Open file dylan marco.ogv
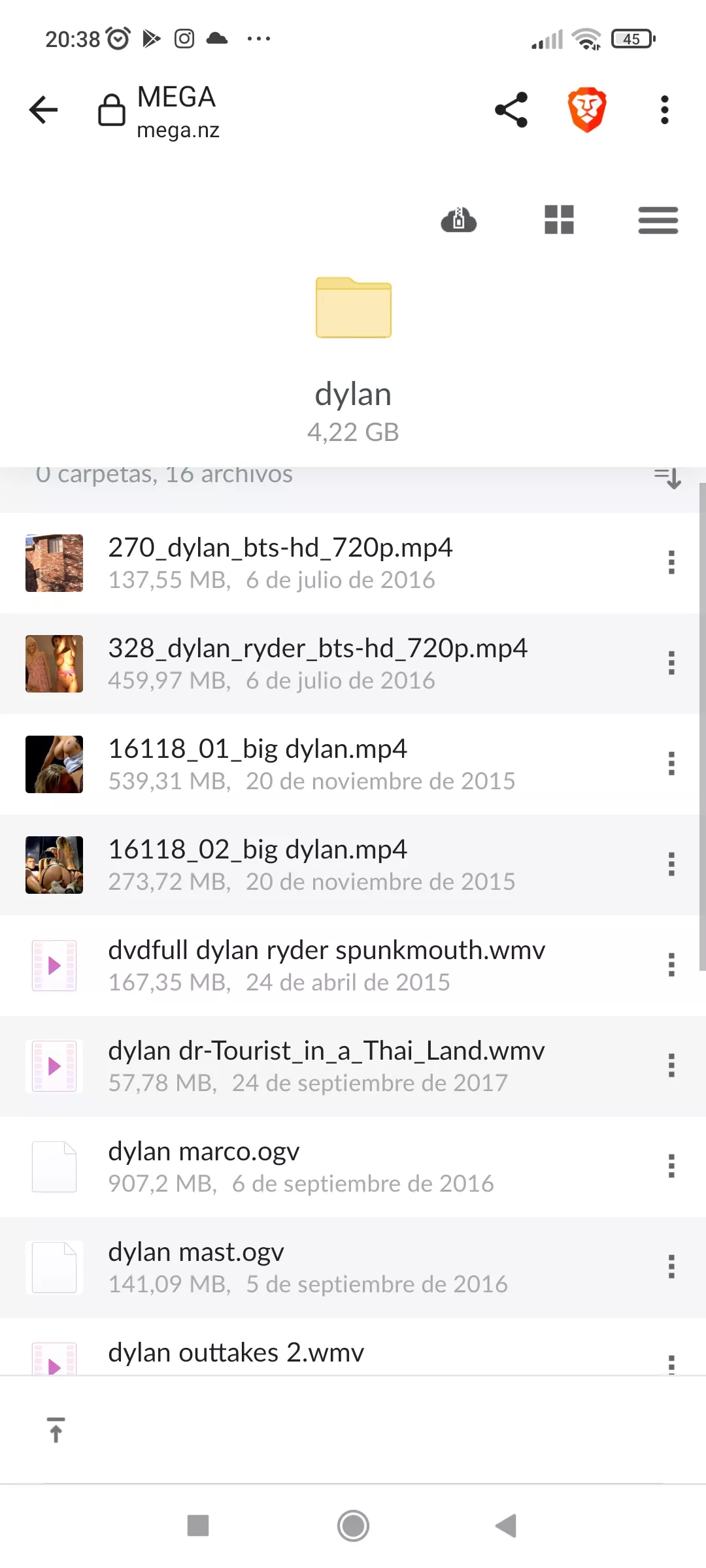This screenshot has height=1568, width=706. (204, 1166)
